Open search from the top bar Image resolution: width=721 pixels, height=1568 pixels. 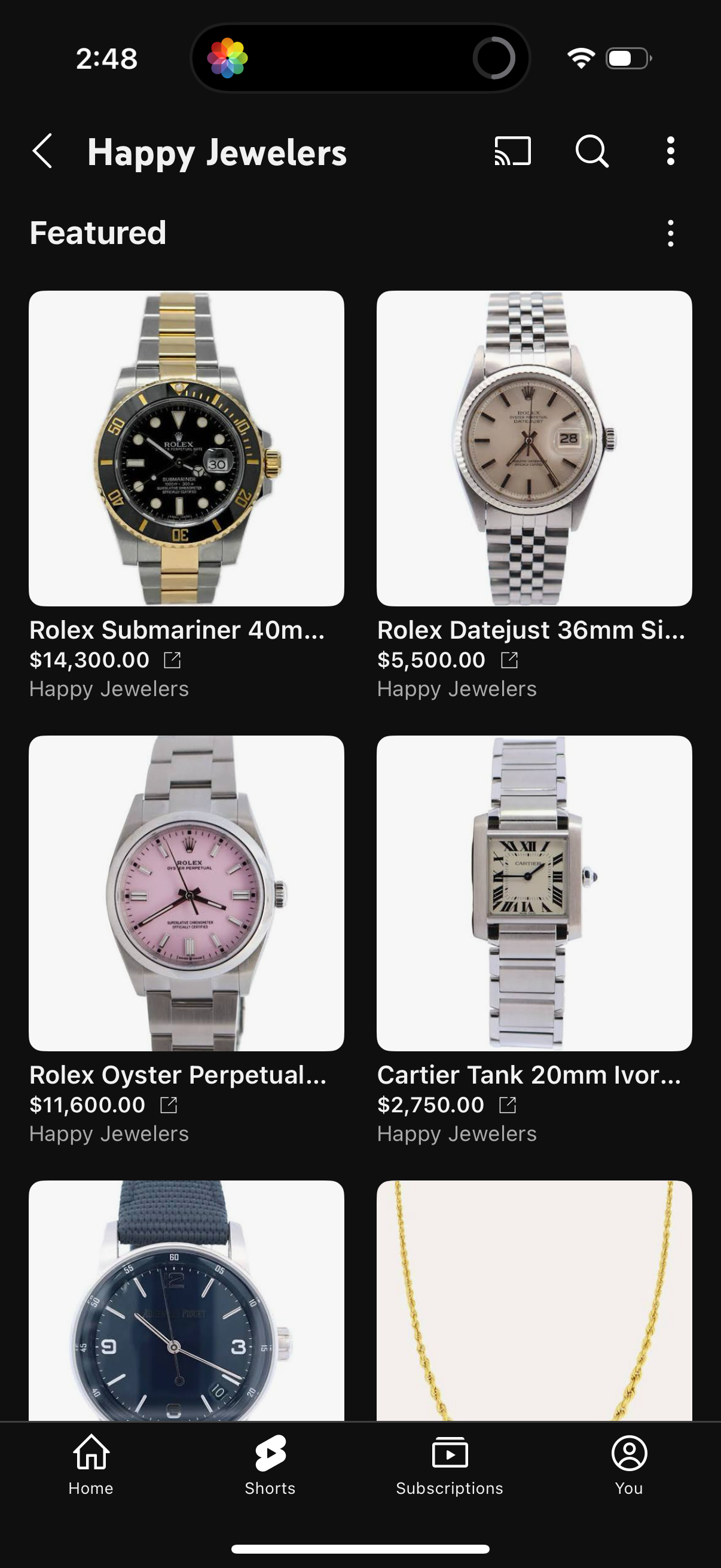[591, 151]
